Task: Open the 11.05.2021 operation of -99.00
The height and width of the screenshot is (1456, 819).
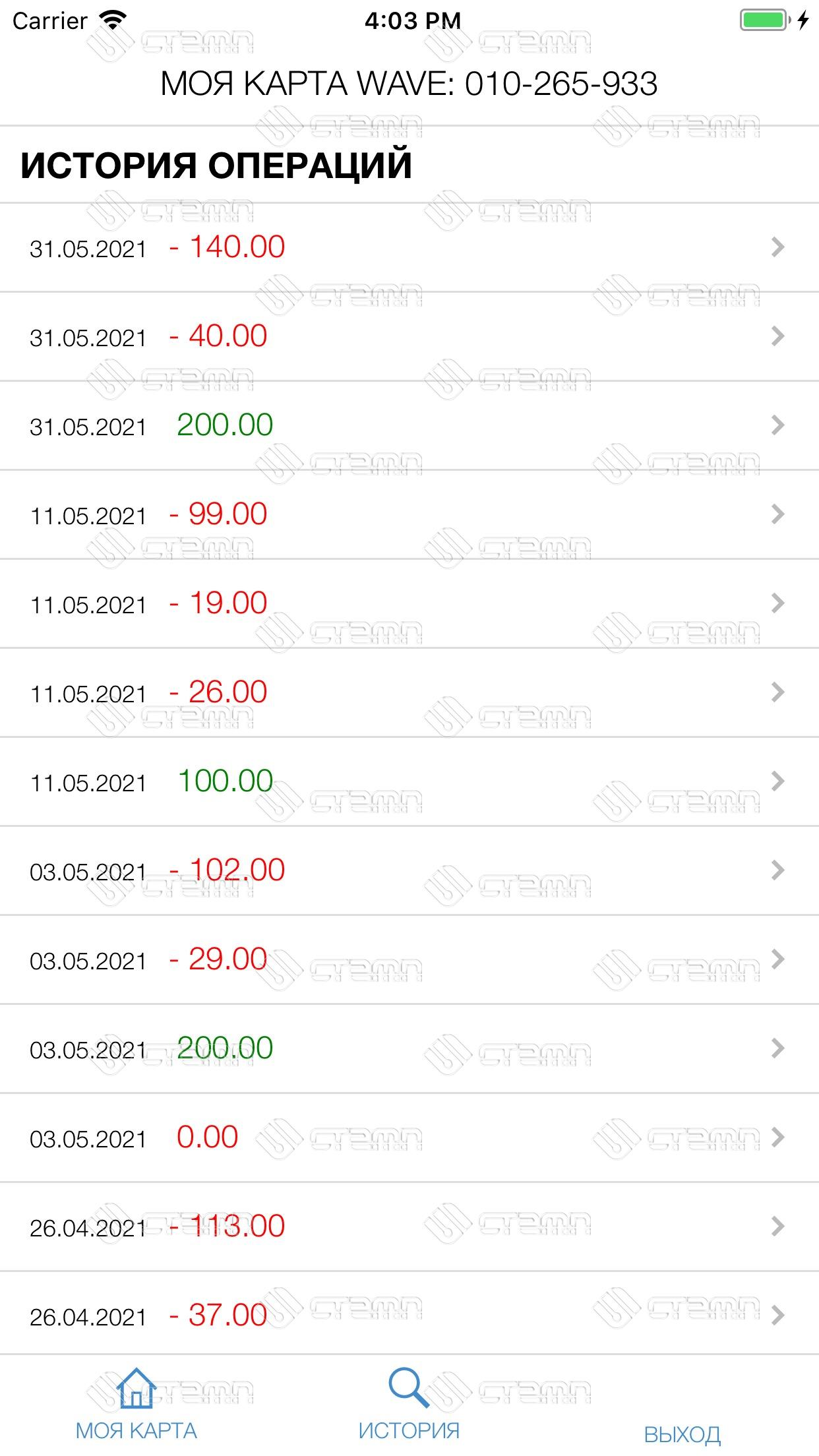Action: 409,514
